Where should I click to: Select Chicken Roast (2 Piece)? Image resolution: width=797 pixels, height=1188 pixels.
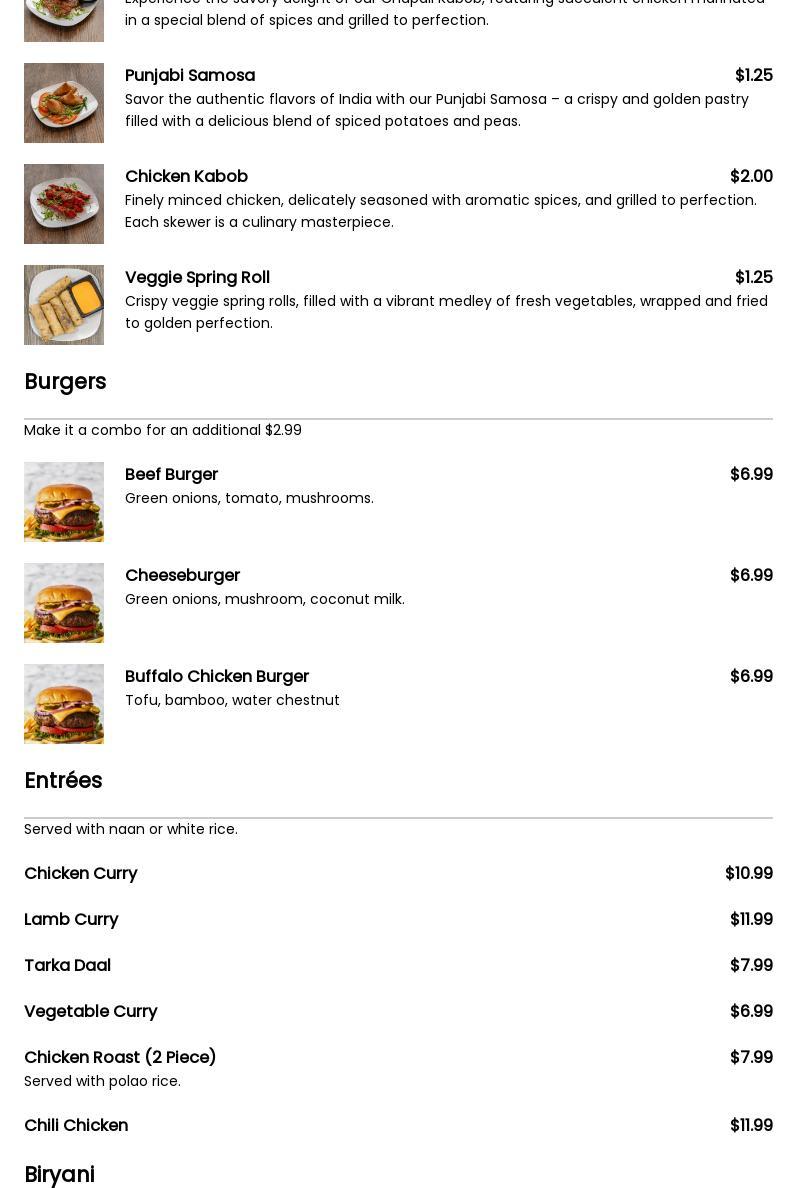click(120, 1057)
